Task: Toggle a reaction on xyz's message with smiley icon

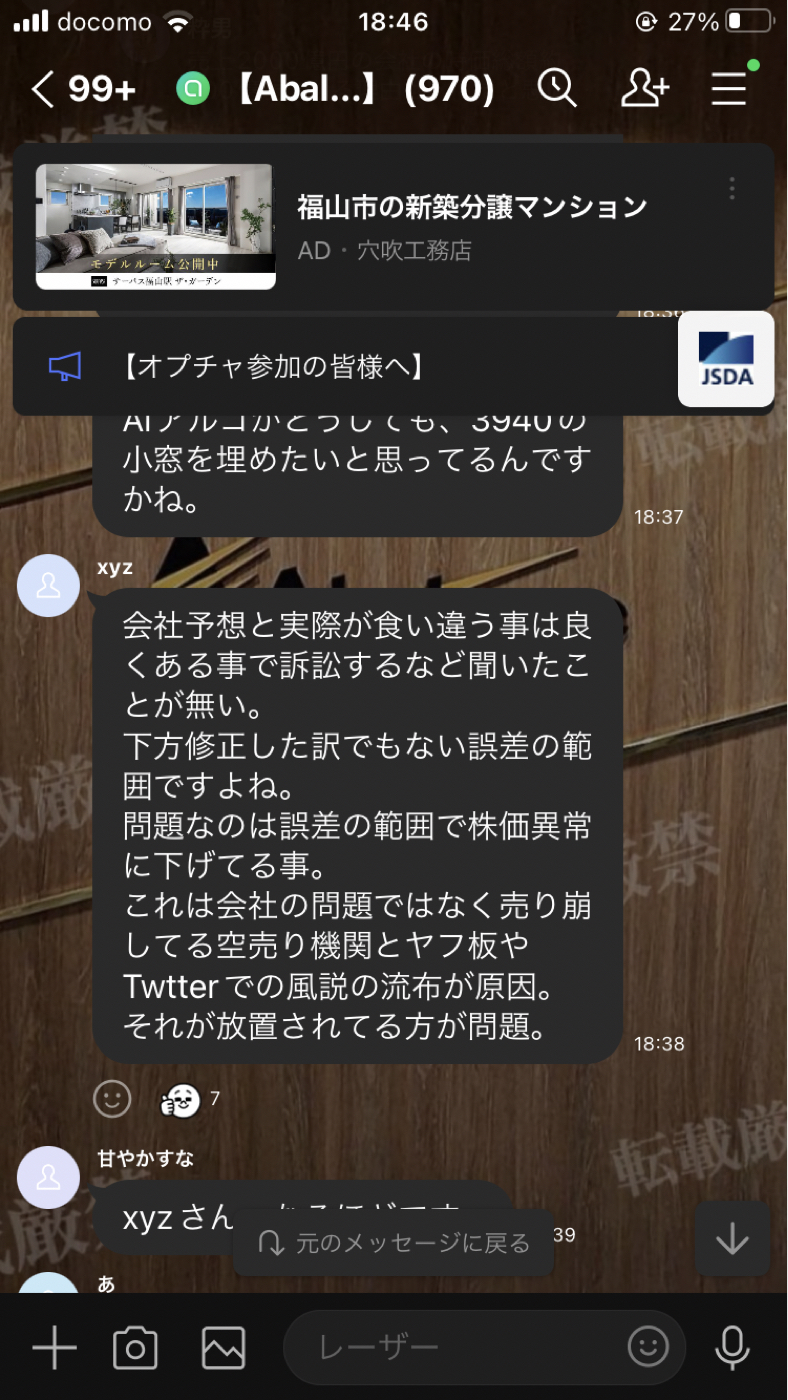Action: (x=113, y=1099)
